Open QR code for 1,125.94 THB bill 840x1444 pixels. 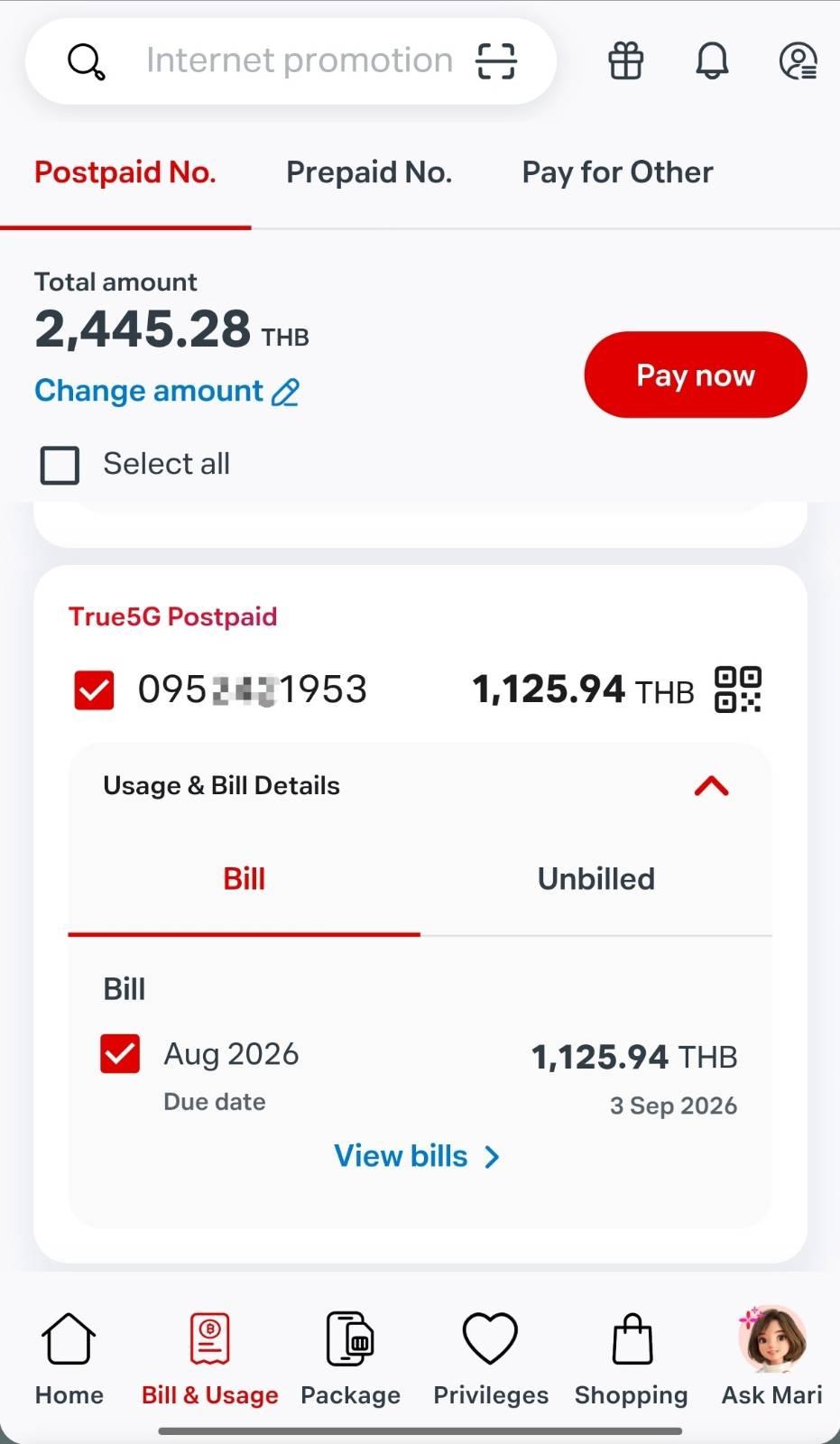738,690
